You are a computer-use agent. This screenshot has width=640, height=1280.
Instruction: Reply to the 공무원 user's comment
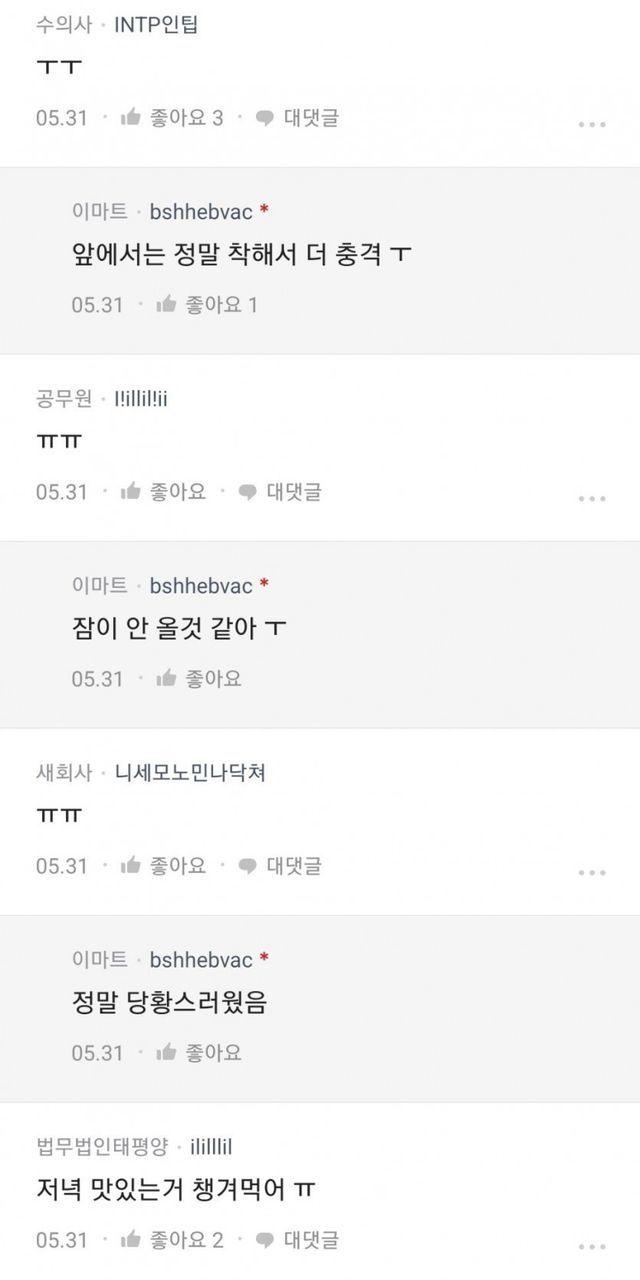(x=279, y=492)
